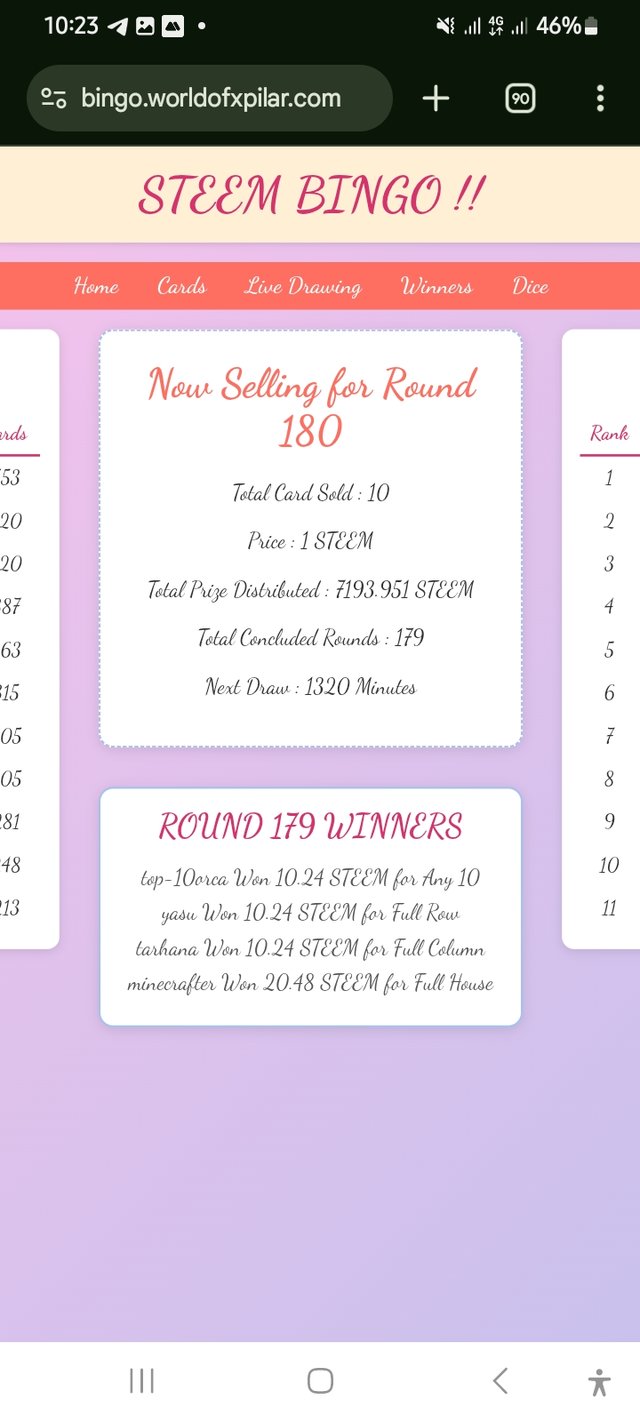The image size is (640, 1422).
Task: View the Winners page
Action: click(436, 287)
